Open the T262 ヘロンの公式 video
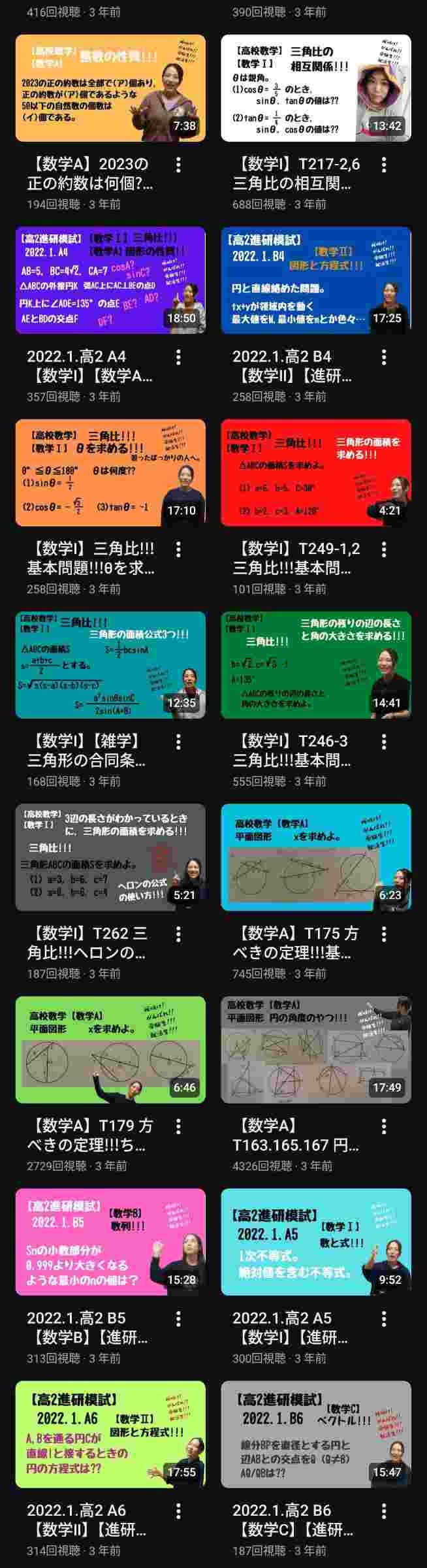The image size is (427, 1568). click(110, 857)
